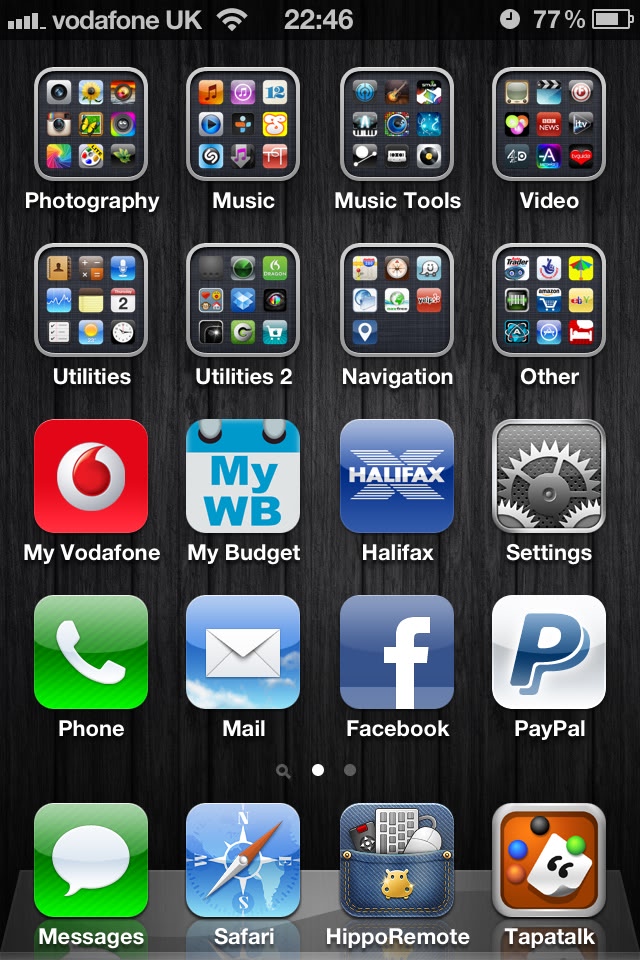
Task: Open the Utilities folder
Action: (91, 300)
